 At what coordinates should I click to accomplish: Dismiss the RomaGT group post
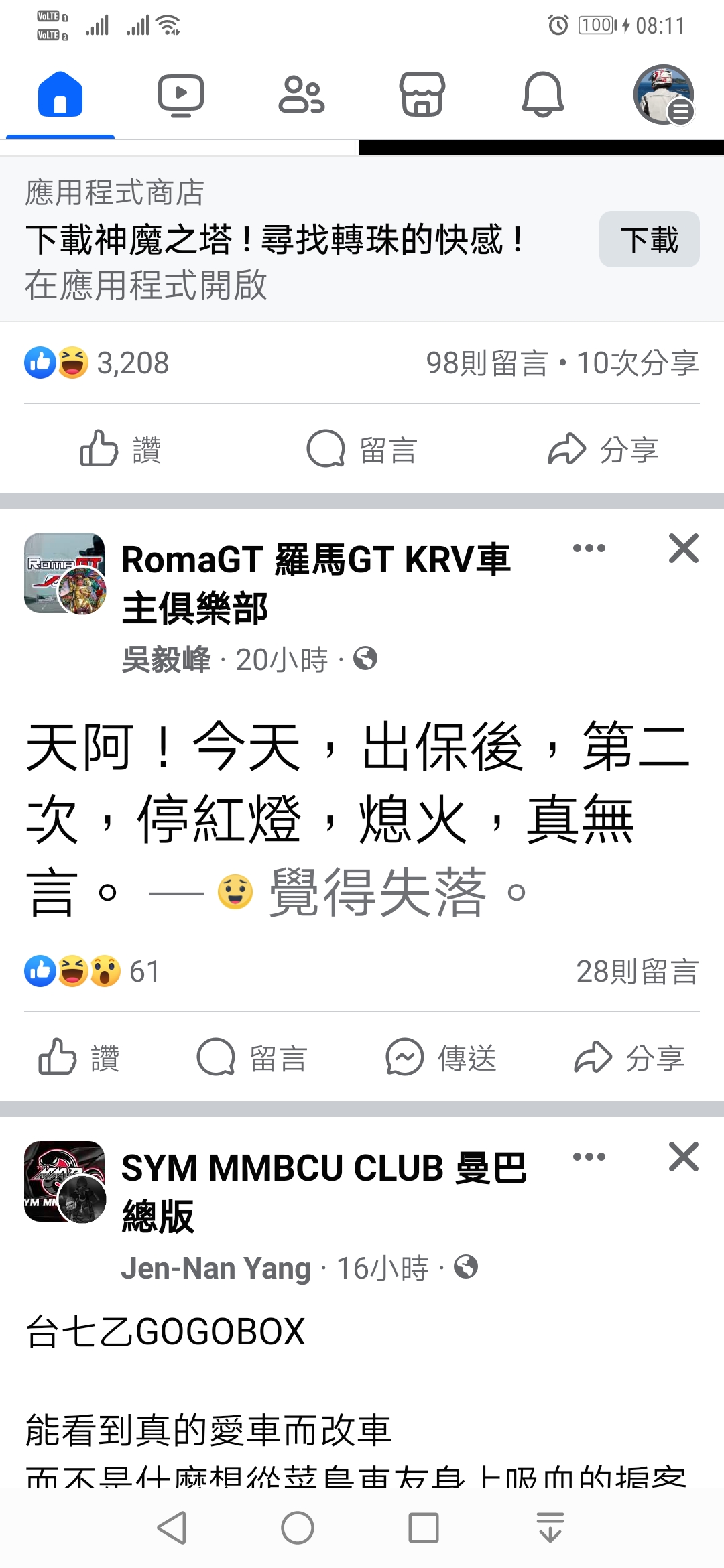pos(683,549)
